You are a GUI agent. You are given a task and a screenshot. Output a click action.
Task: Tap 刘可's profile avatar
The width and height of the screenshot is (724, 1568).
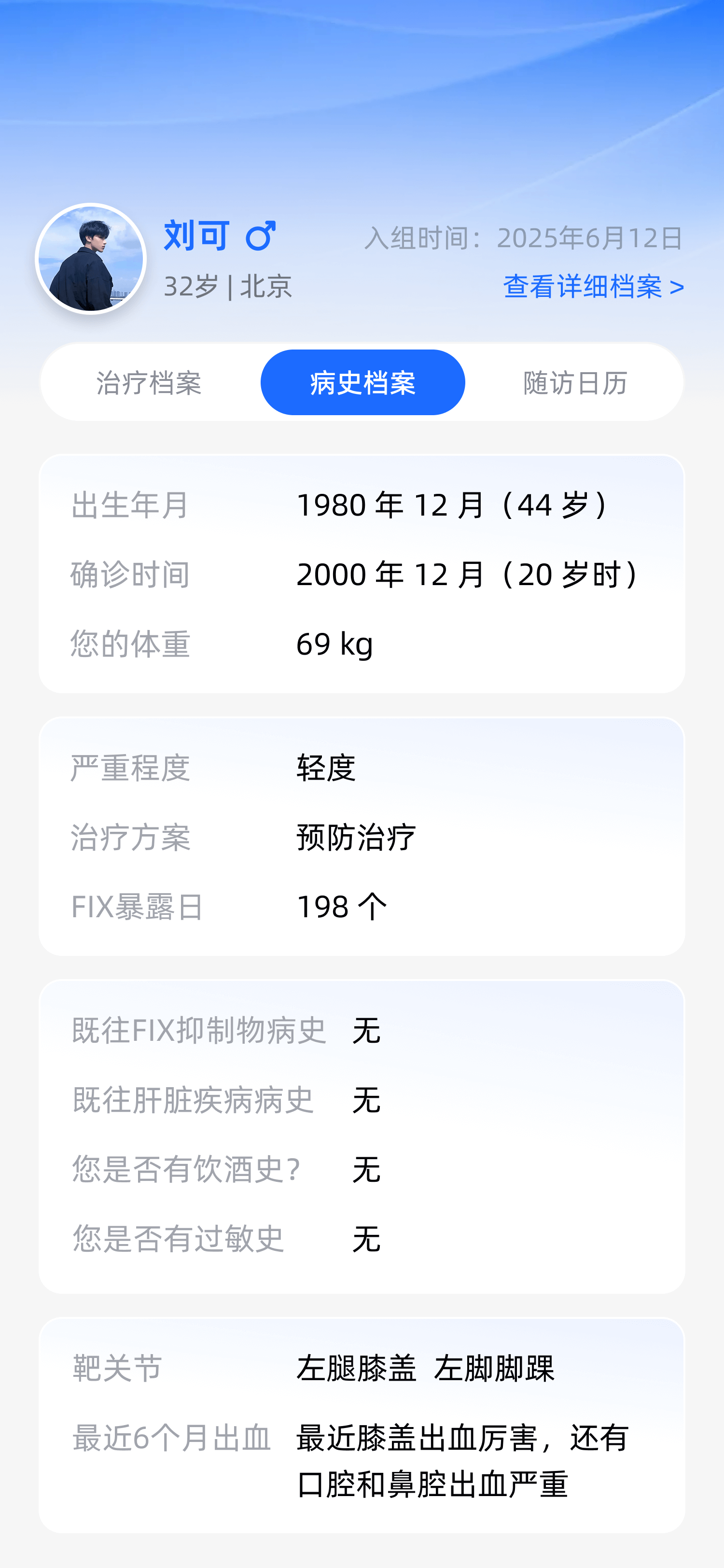coord(91,259)
